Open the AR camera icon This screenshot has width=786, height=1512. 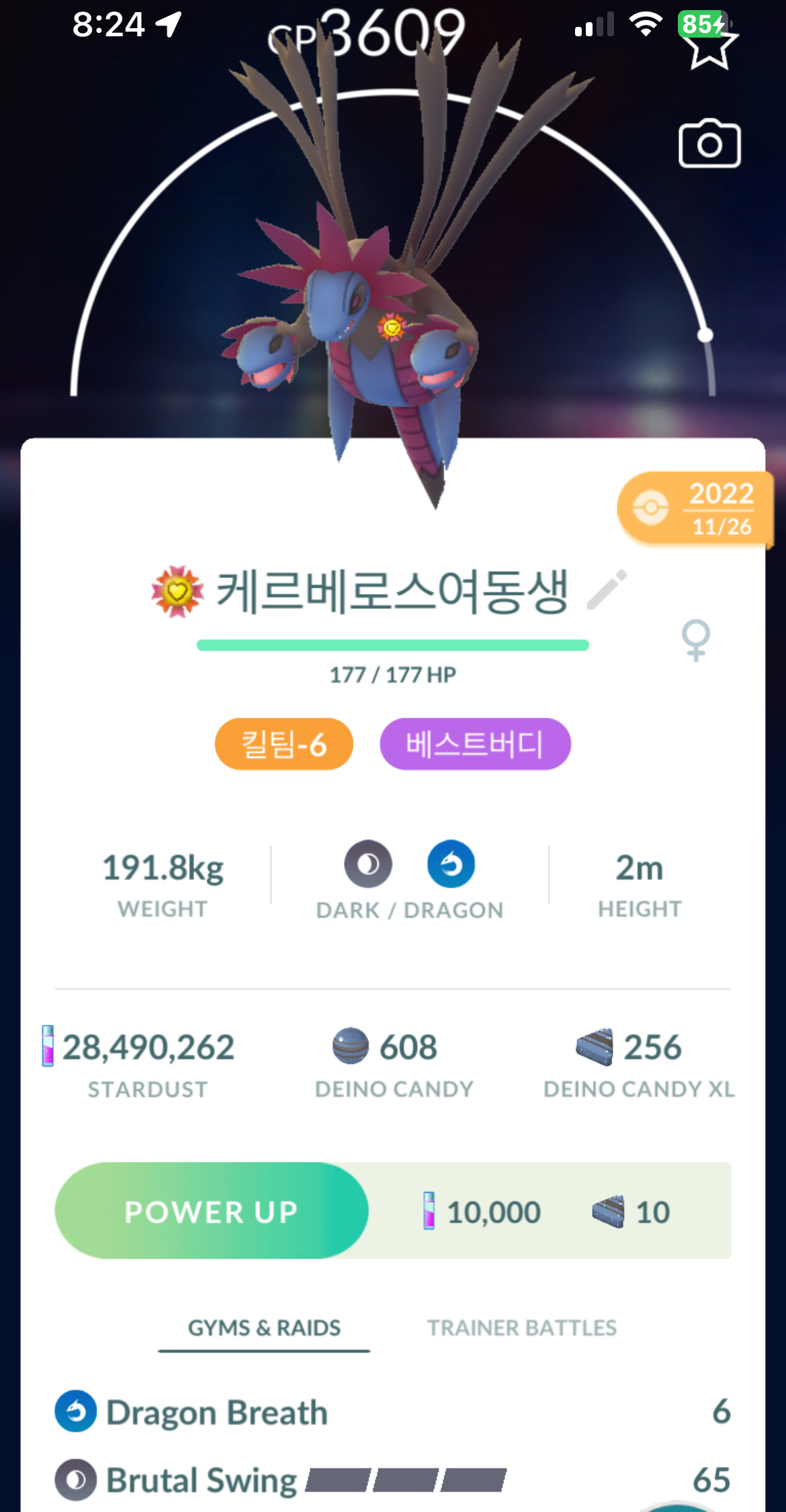click(x=709, y=143)
